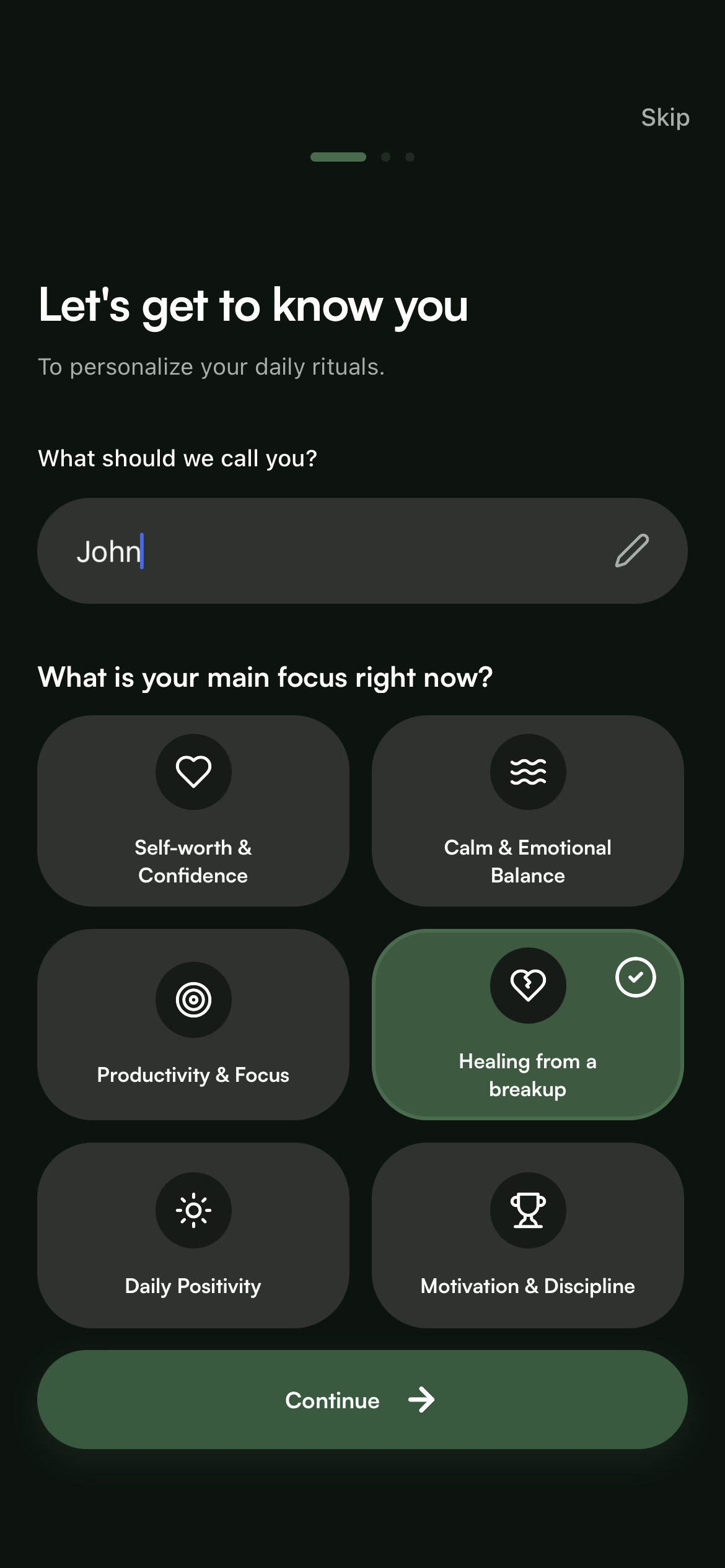Click the target icon on Productivity & Focus
This screenshot has width=725, height=1568.
[x=193, y=999]
